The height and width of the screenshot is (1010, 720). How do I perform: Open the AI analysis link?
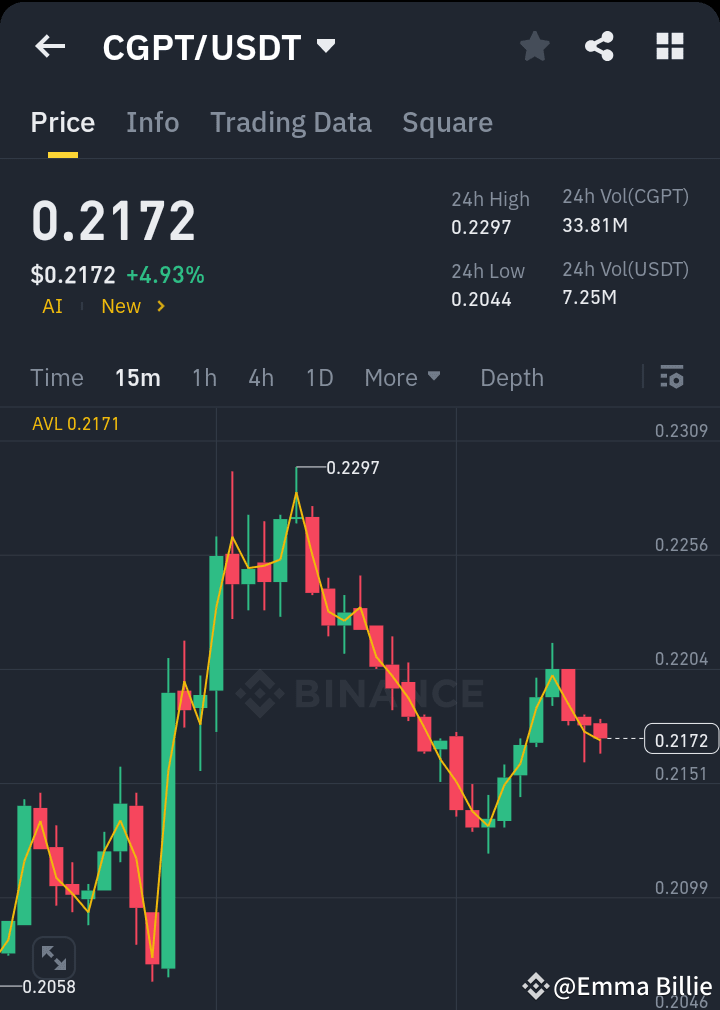coord(52,307)
